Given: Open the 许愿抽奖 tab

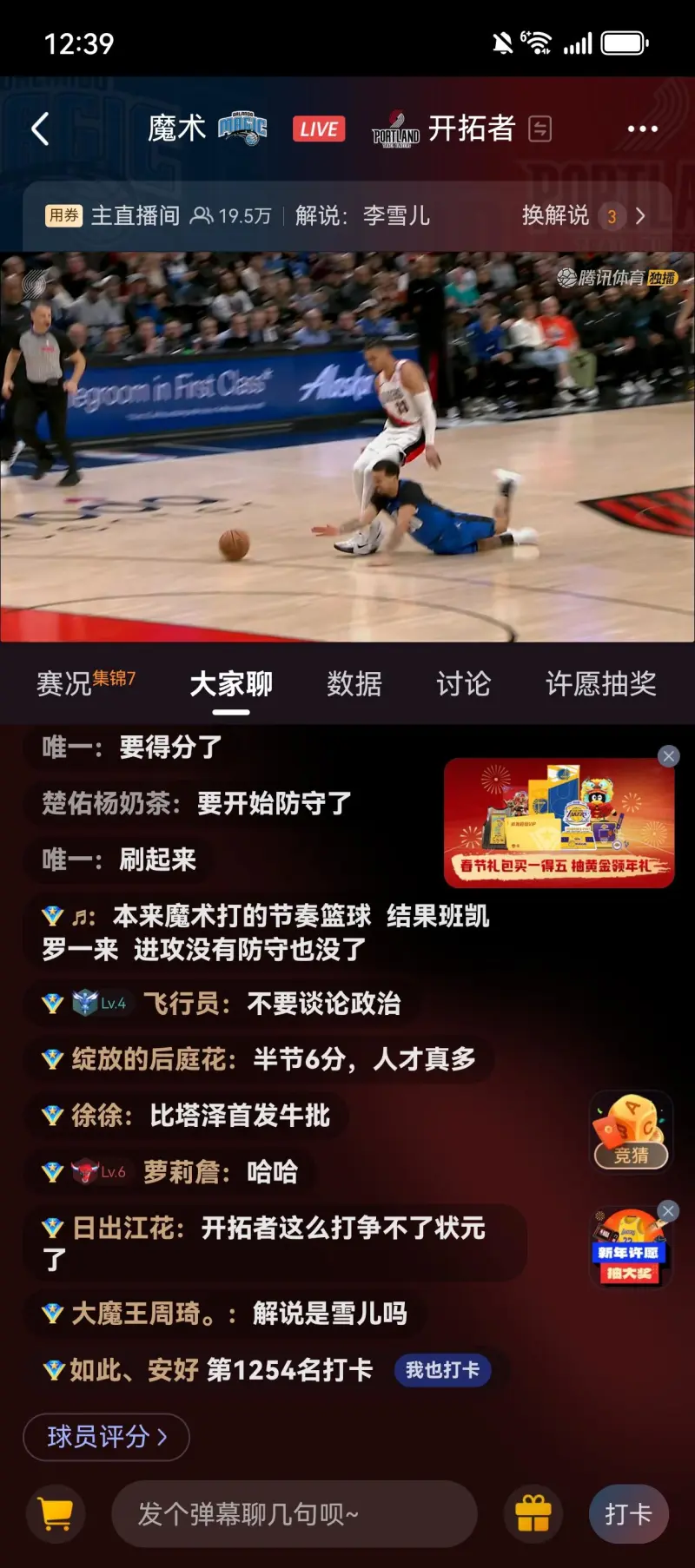Looking at the screenshot, I should tap(600, 683).
